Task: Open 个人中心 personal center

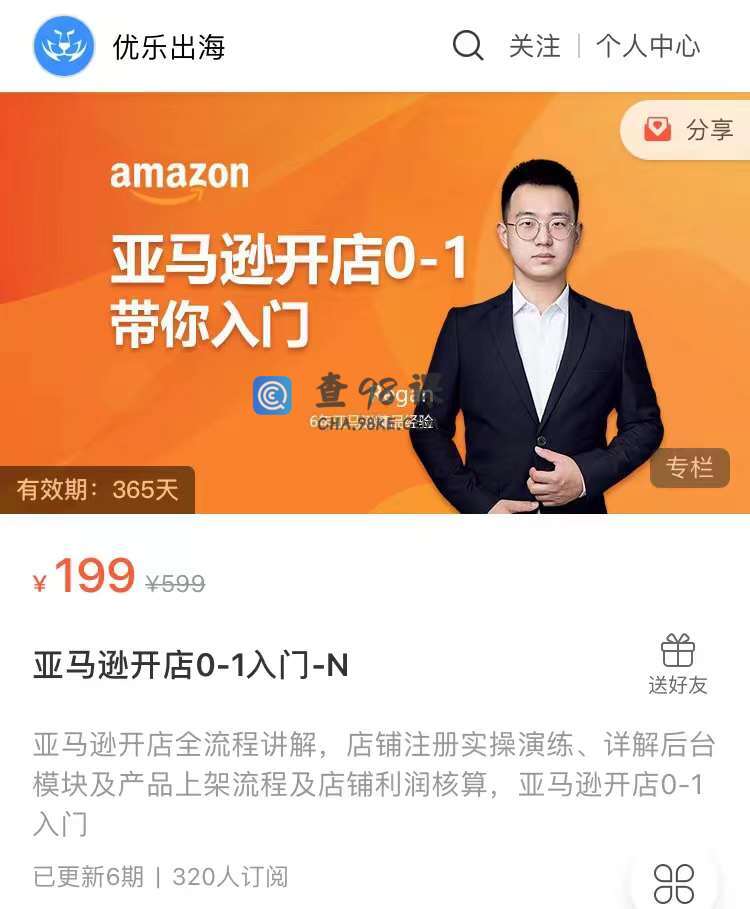Action: 648,46
